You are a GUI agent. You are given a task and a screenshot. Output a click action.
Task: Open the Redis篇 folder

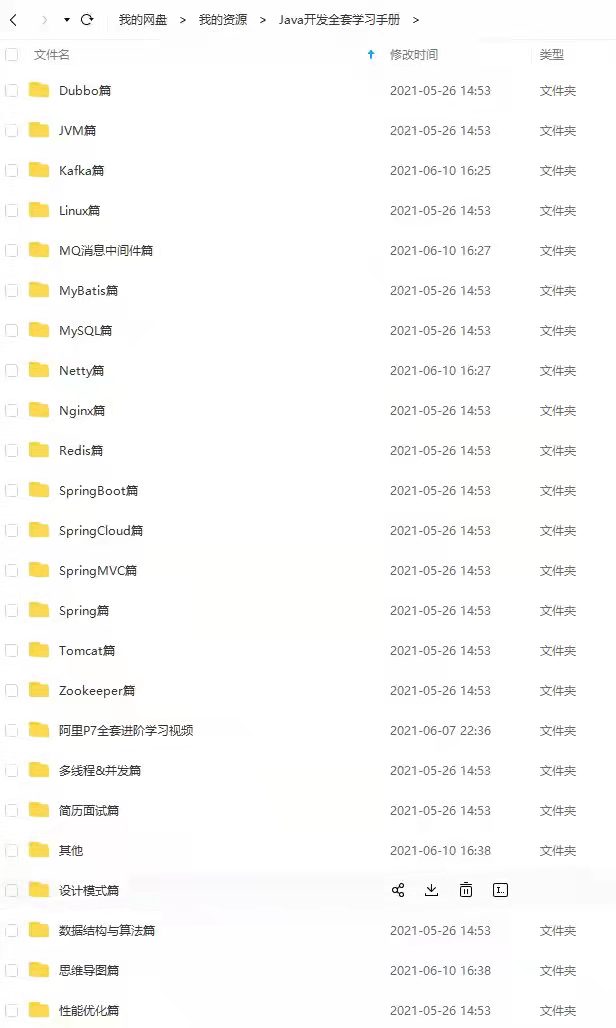pyautogui.click(x=80, y=451)
